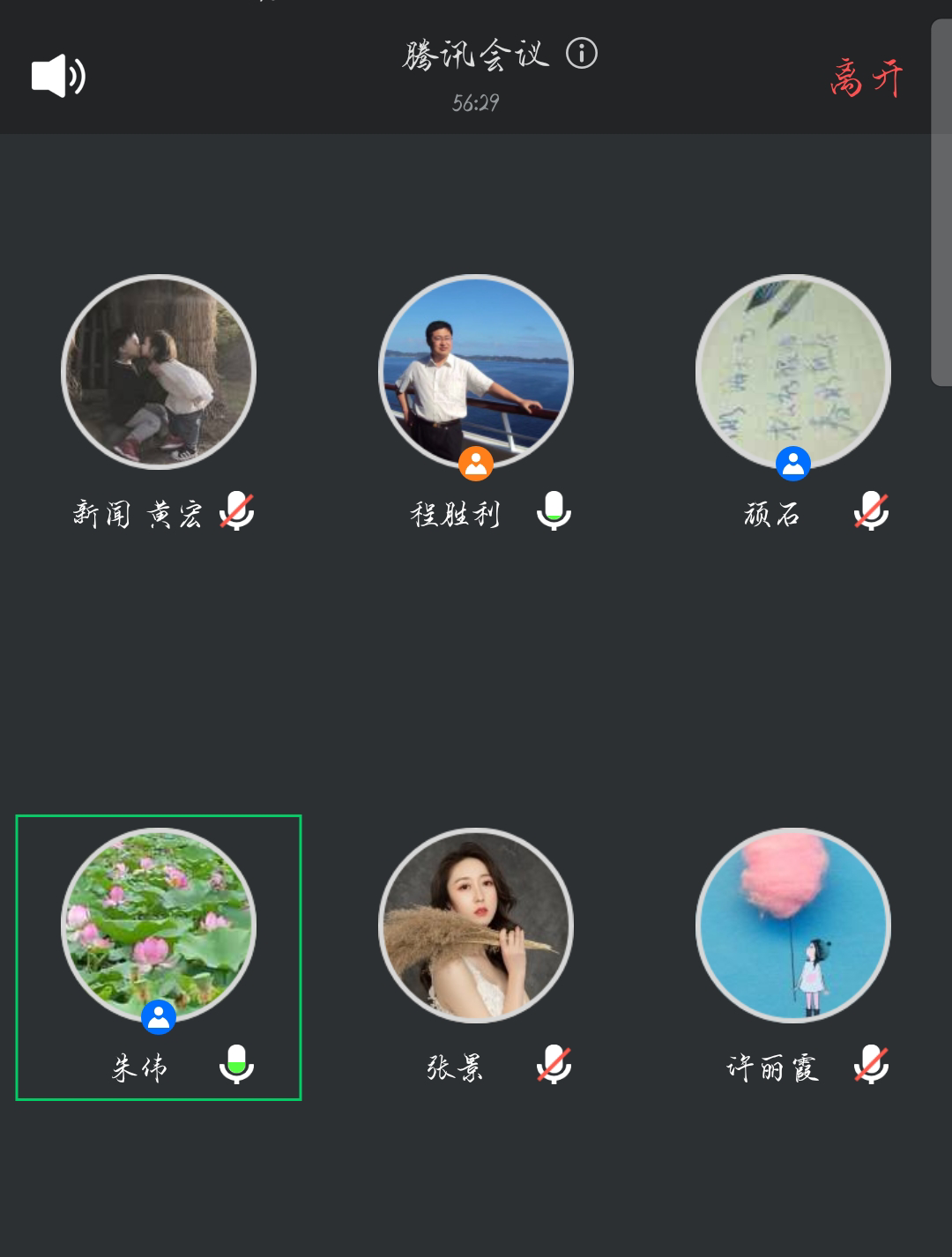952x1257 pixels.
Task: Select 朱伟's participant tile
Action: click(x=159, y=957)
